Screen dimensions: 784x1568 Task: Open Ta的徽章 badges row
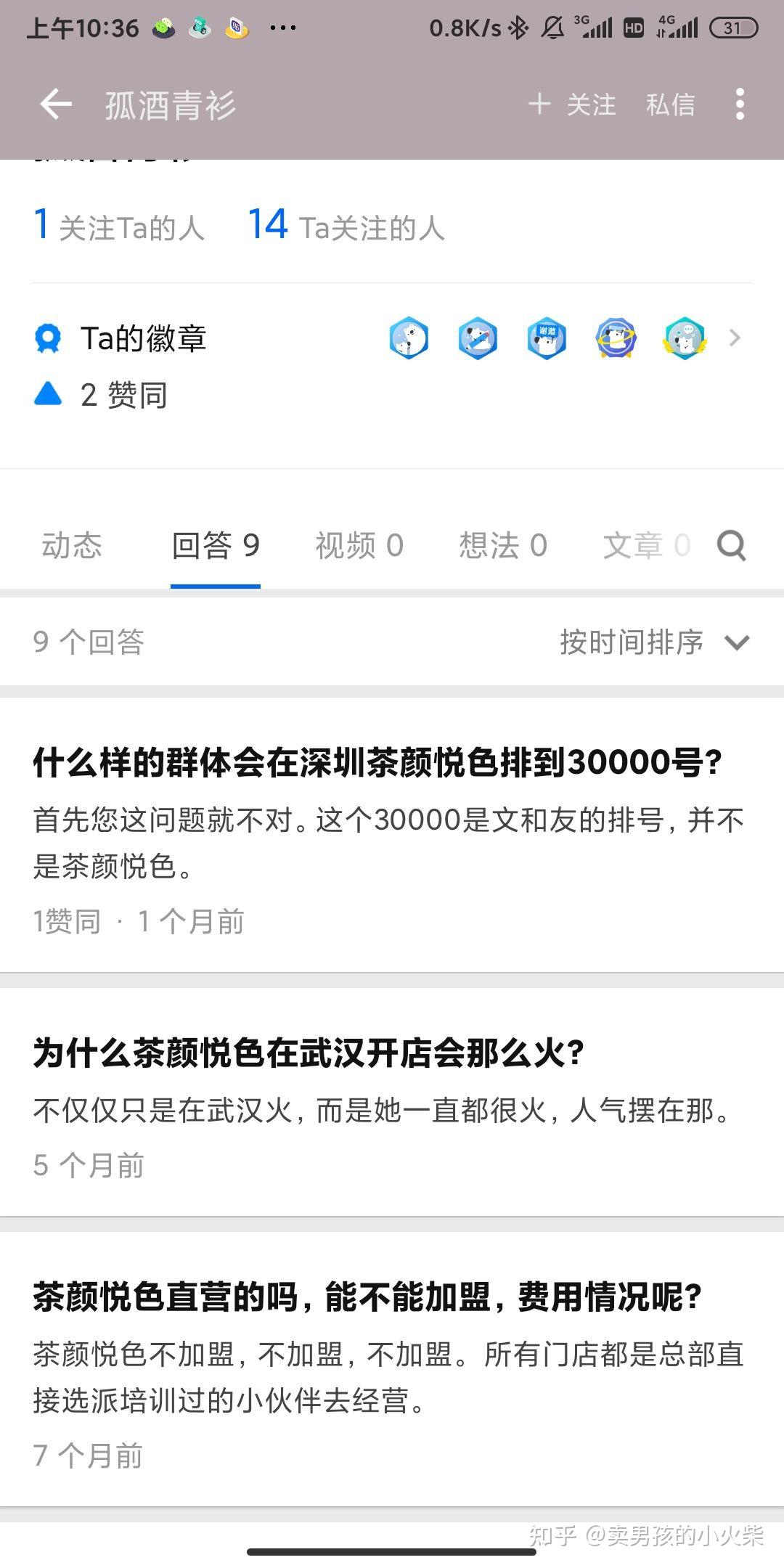(x=392, y=338)
